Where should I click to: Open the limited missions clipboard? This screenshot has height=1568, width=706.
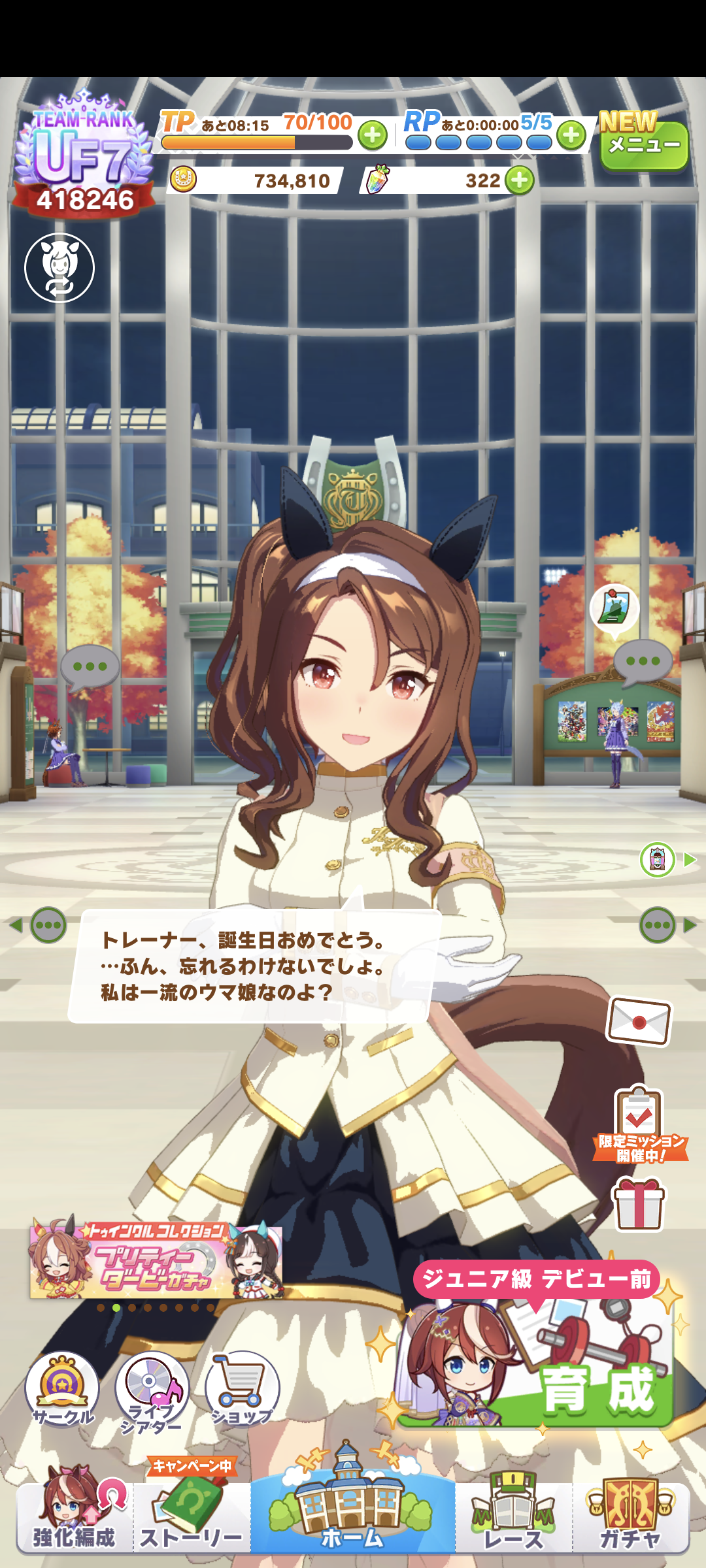coord(639,1124)
